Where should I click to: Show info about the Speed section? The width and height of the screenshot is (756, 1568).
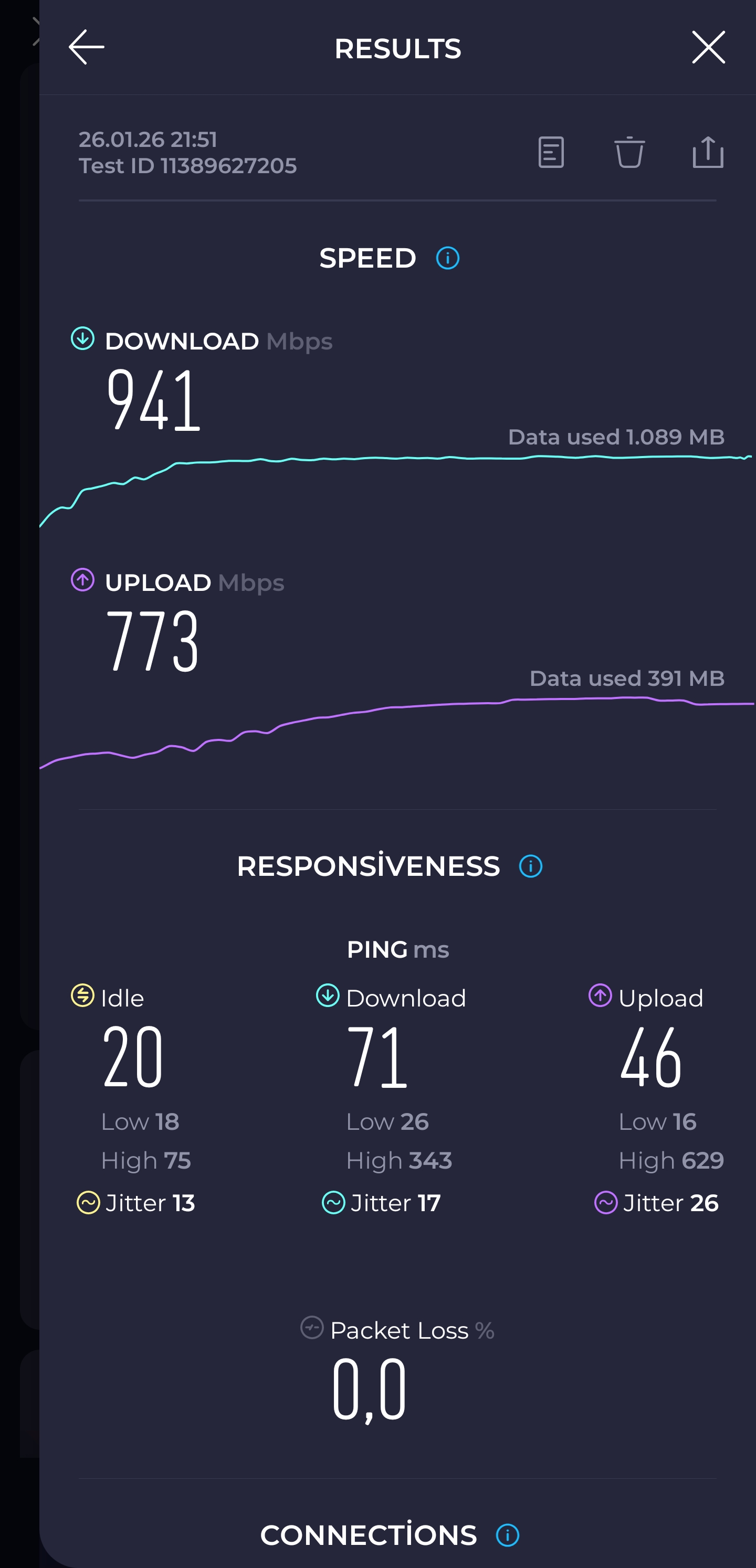(448, 258)
